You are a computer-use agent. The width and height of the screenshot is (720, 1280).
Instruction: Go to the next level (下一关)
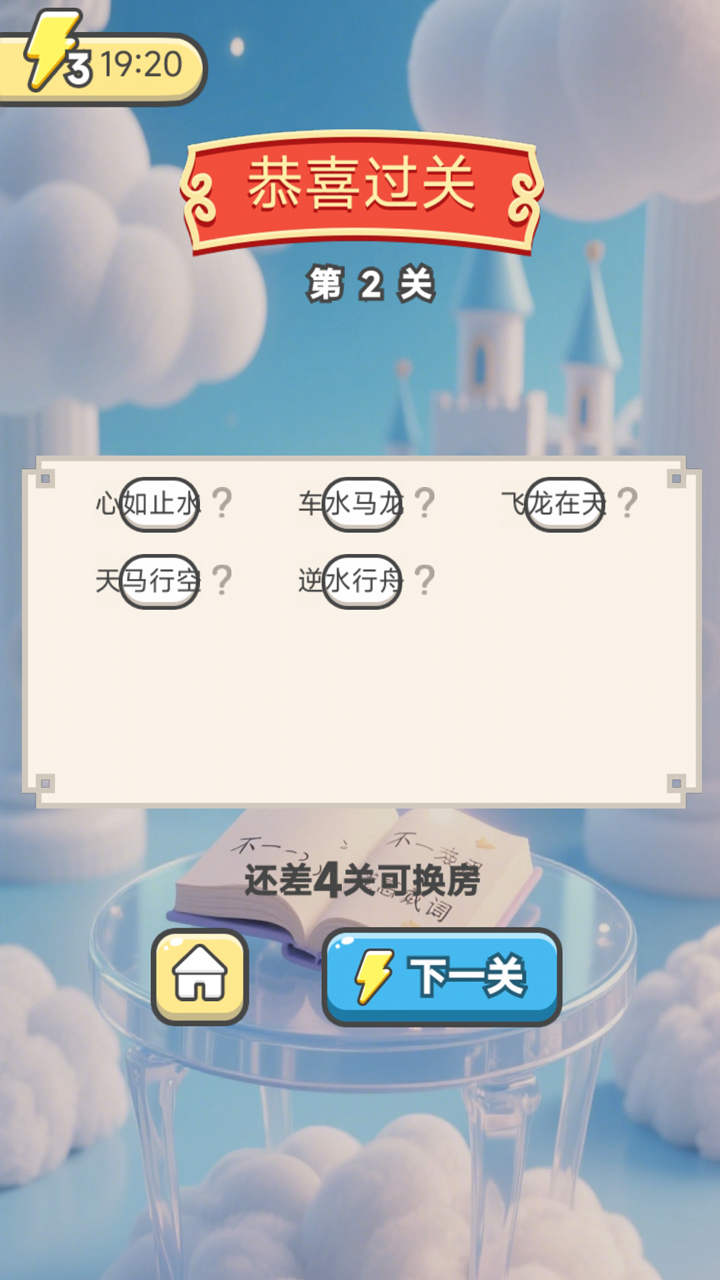coord(441,977)
